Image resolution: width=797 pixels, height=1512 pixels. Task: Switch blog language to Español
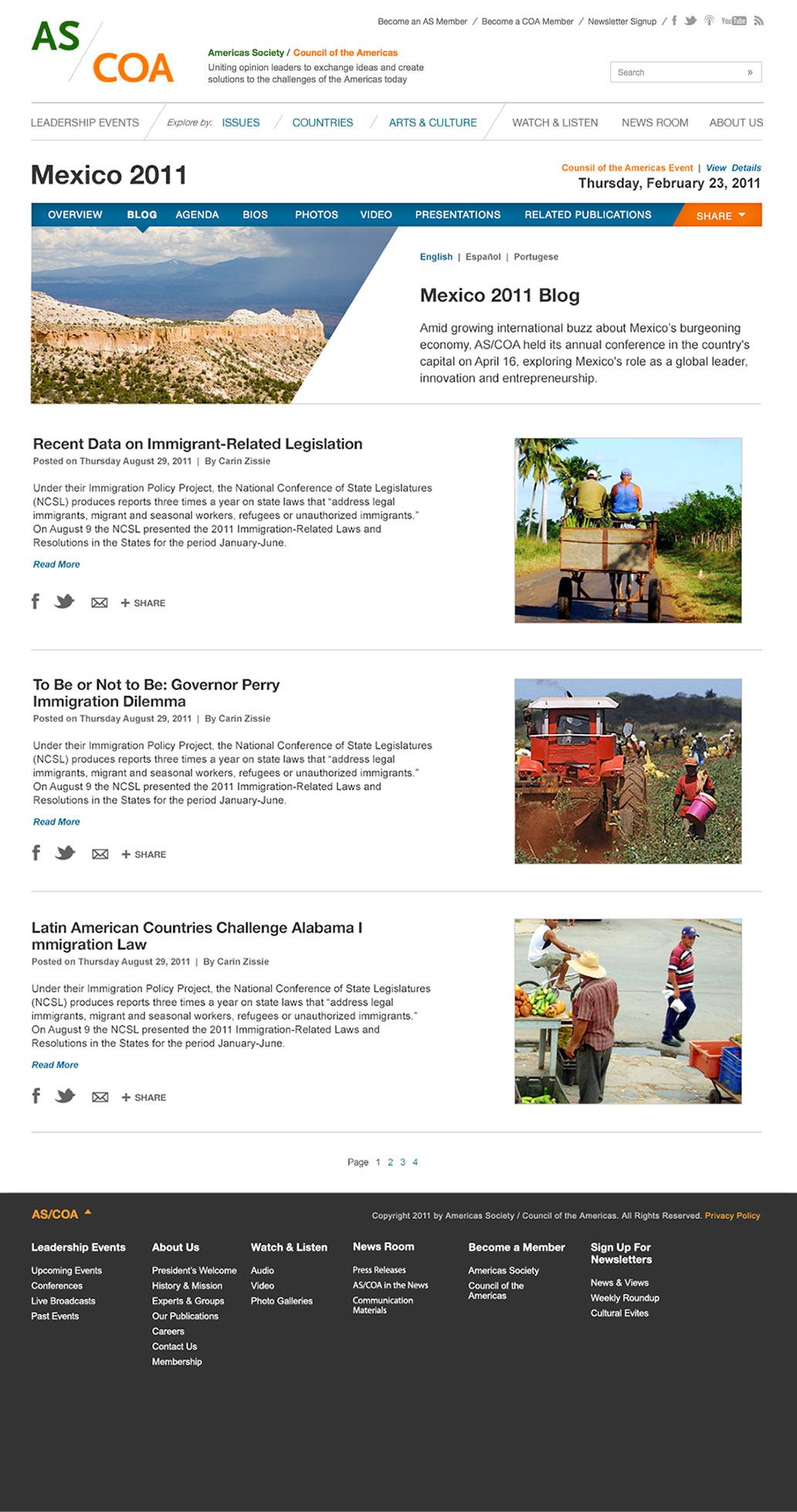coord(483,257)
